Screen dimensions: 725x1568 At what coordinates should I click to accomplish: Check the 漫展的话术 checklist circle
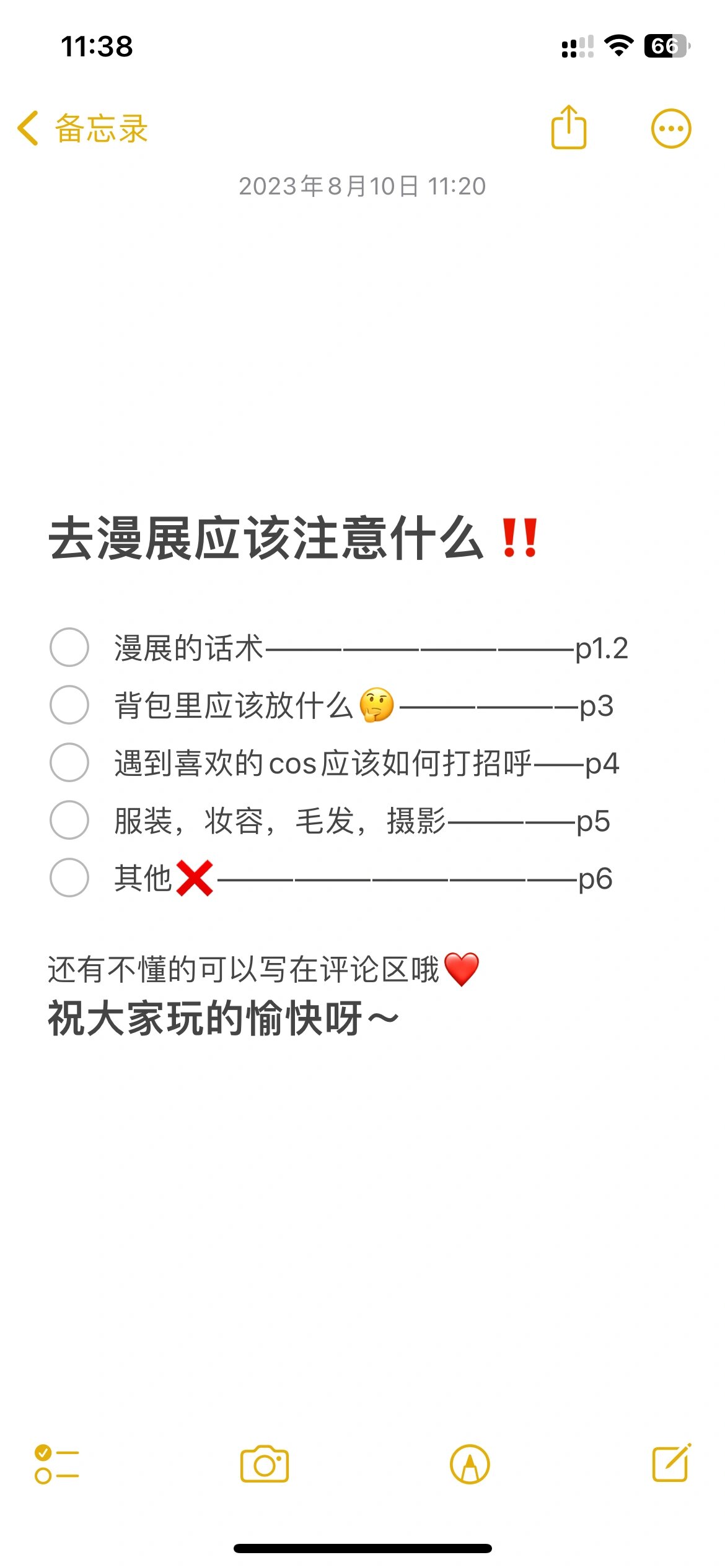(x=70, y=648)
